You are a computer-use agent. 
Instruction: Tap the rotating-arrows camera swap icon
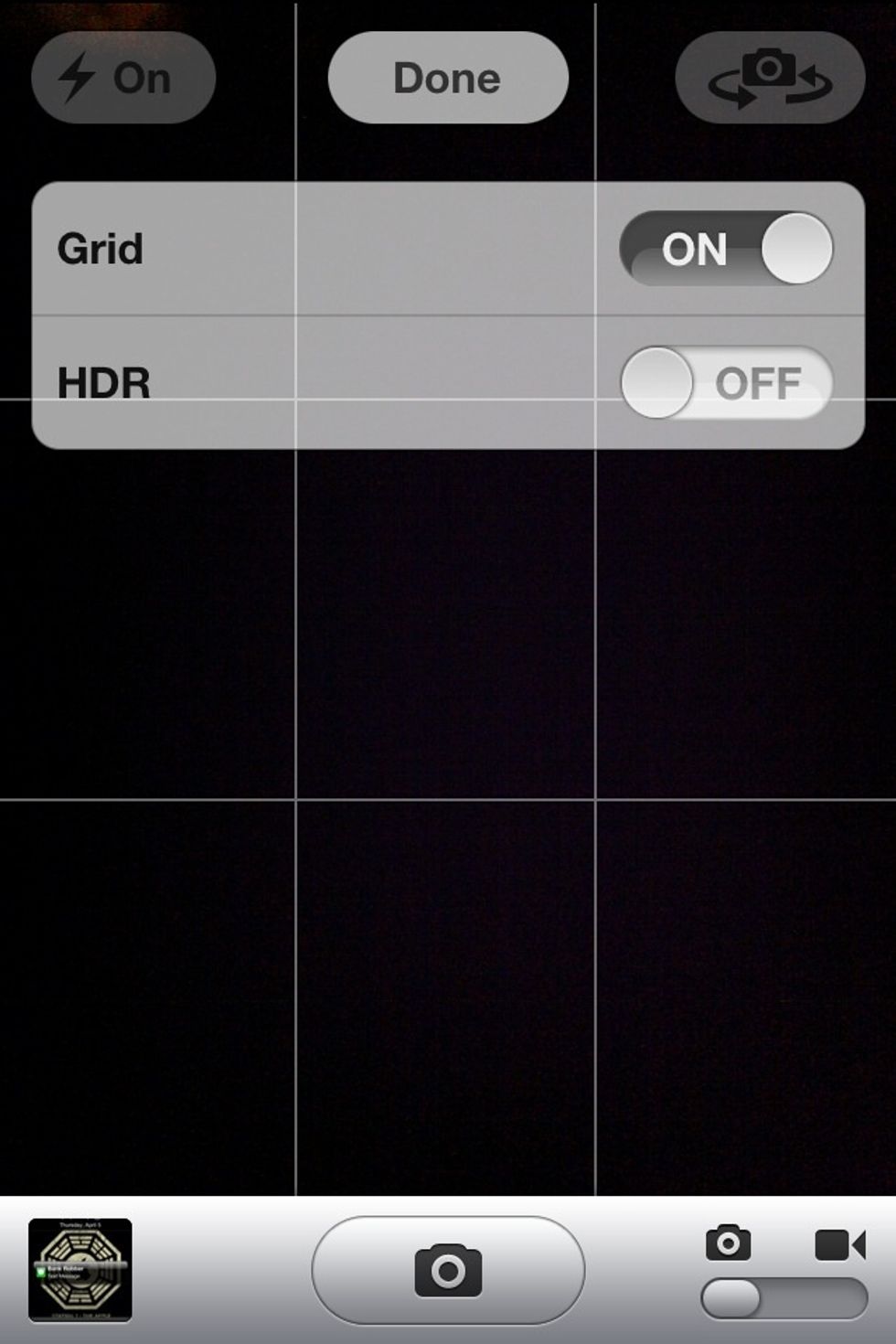pos(773,78)
